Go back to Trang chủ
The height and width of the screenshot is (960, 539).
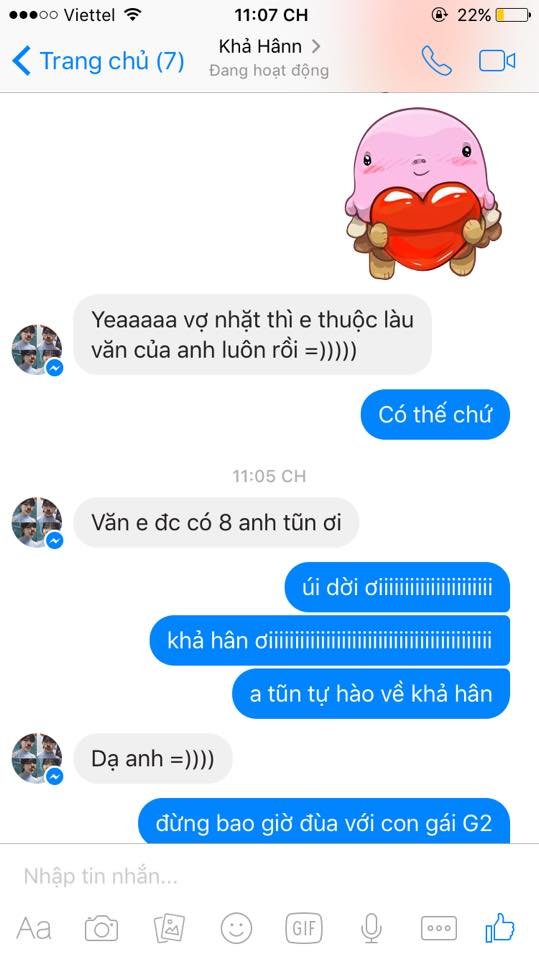[98, 61]
